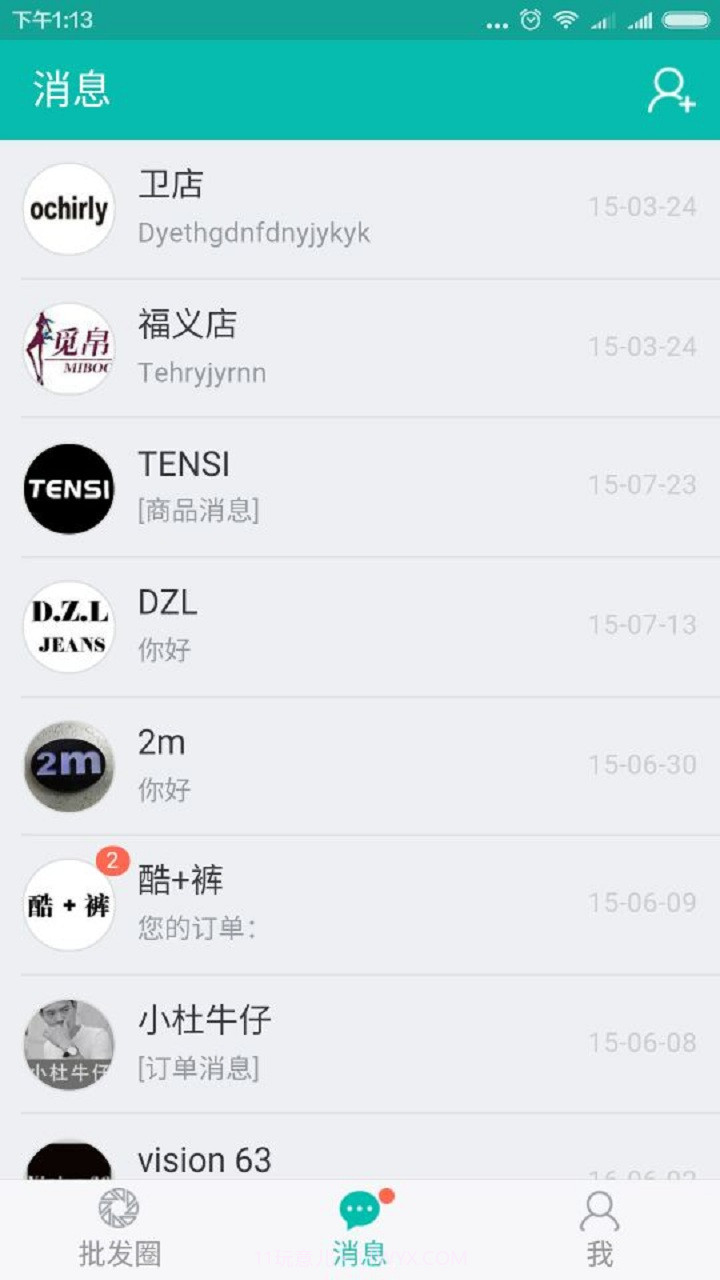This screenshot has height=1280, width=720.
Task: Tap the 批发圈 camera icon in bottom navigation
Action: (x=120, y=1208)
